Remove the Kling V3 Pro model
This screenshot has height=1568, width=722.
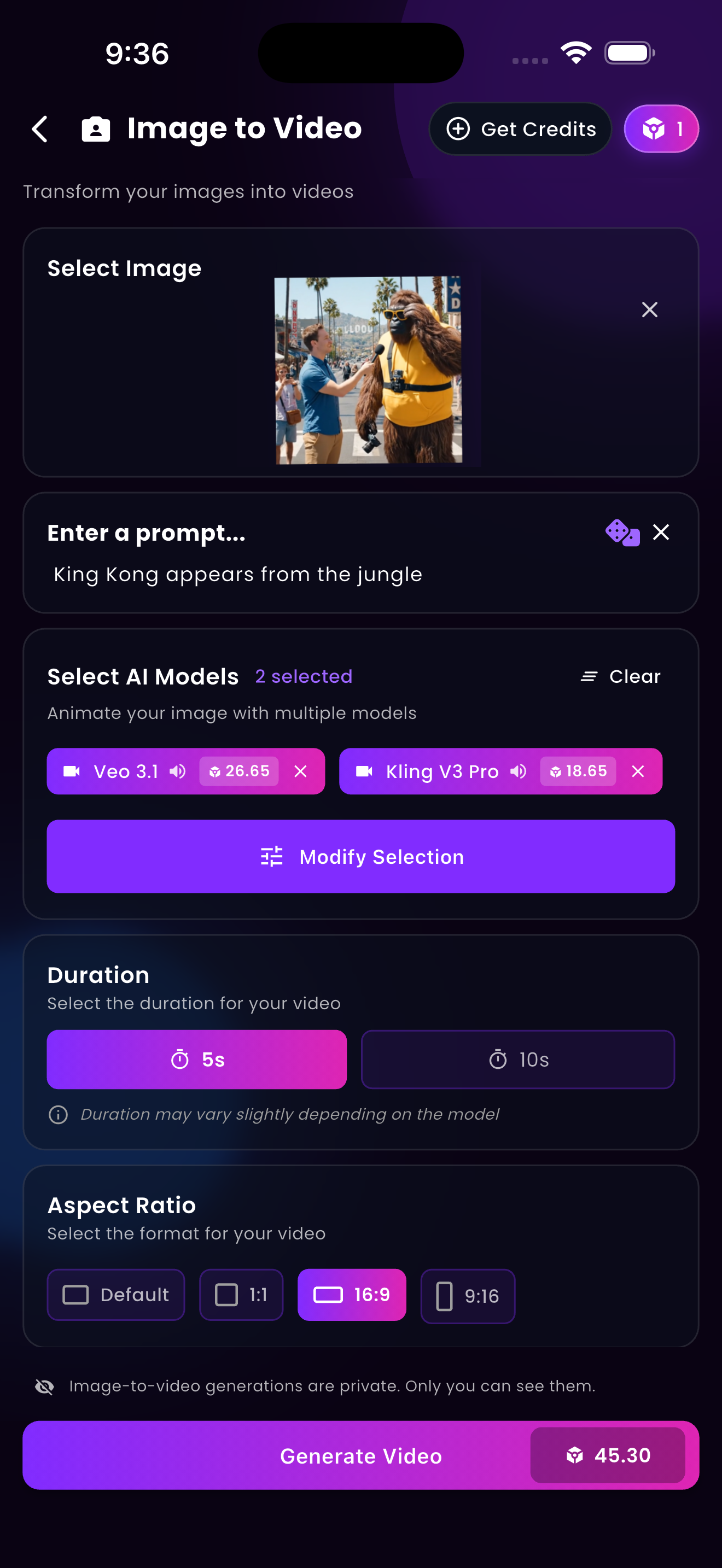(638, 771)
